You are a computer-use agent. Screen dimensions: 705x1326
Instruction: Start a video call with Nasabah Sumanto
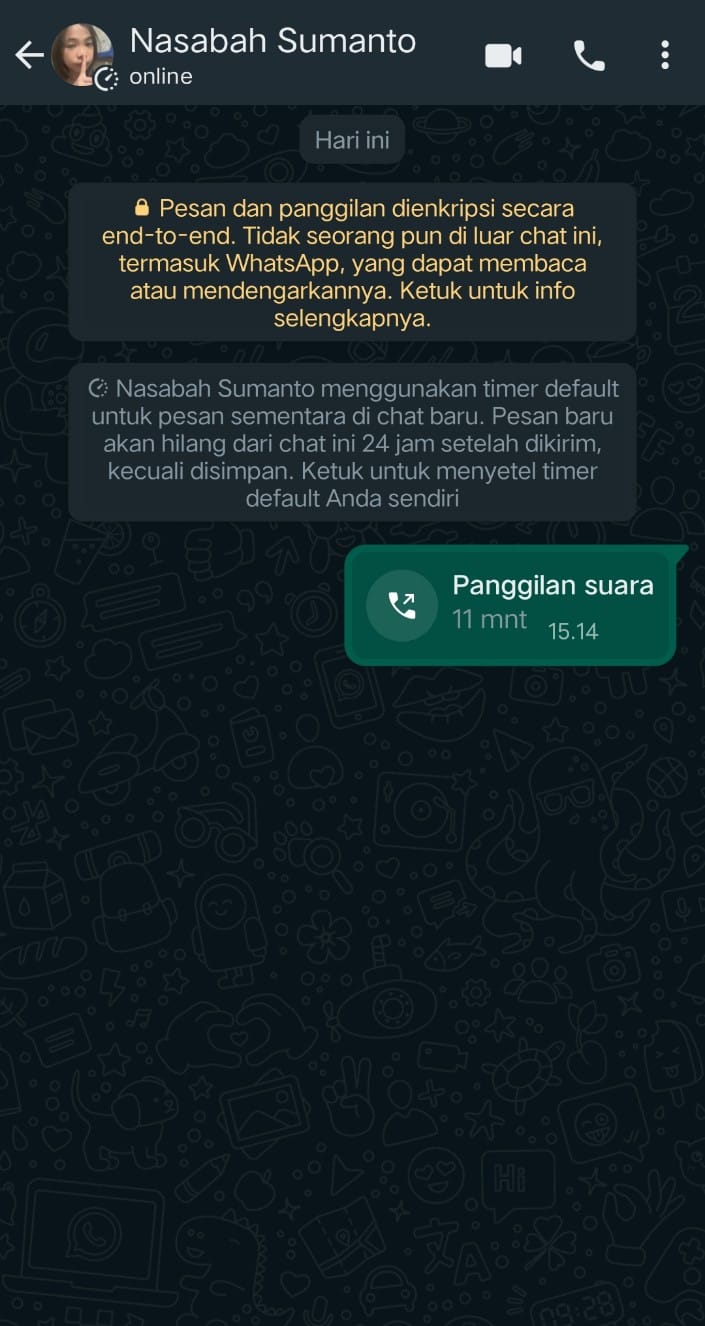(x=503, y=55)
